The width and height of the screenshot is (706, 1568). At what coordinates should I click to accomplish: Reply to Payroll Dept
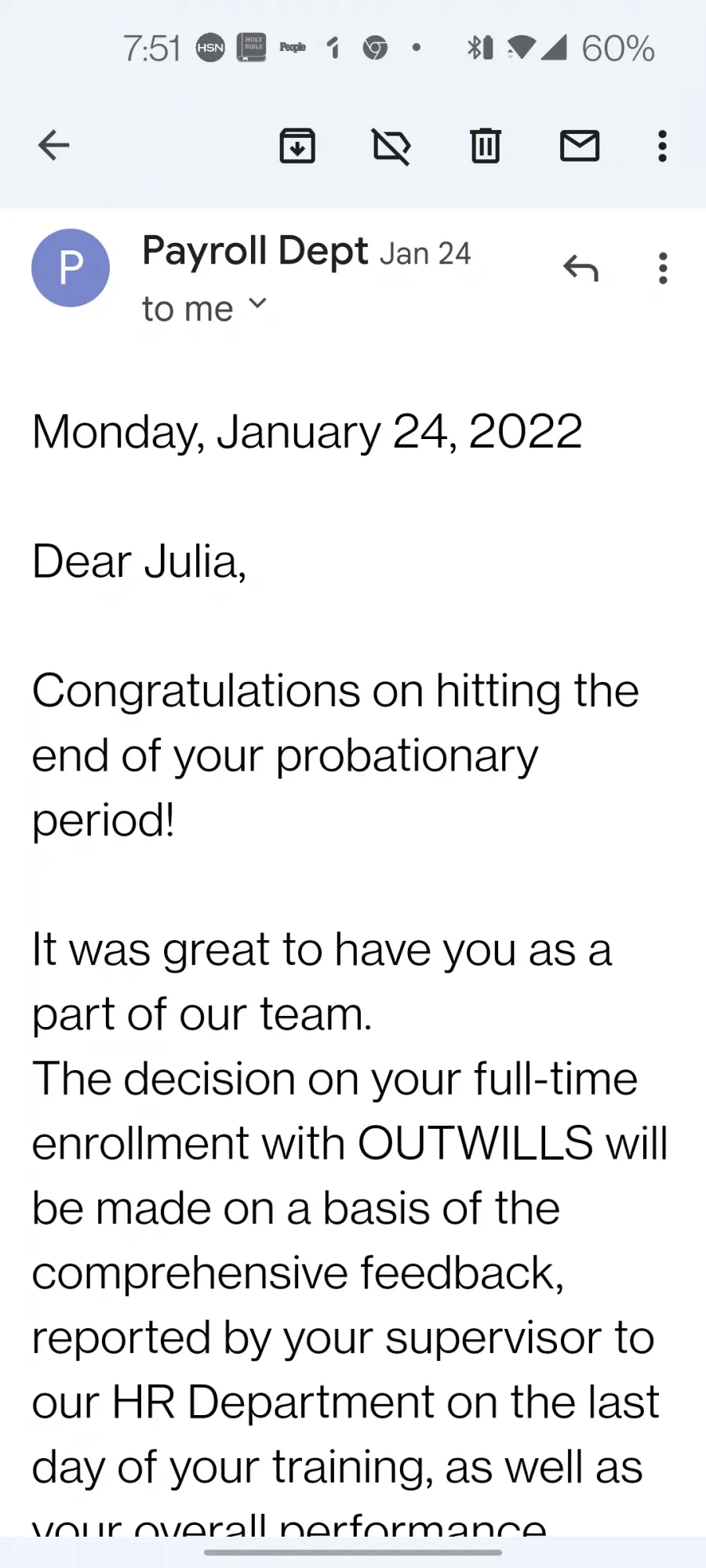click(x=580, y=268)
